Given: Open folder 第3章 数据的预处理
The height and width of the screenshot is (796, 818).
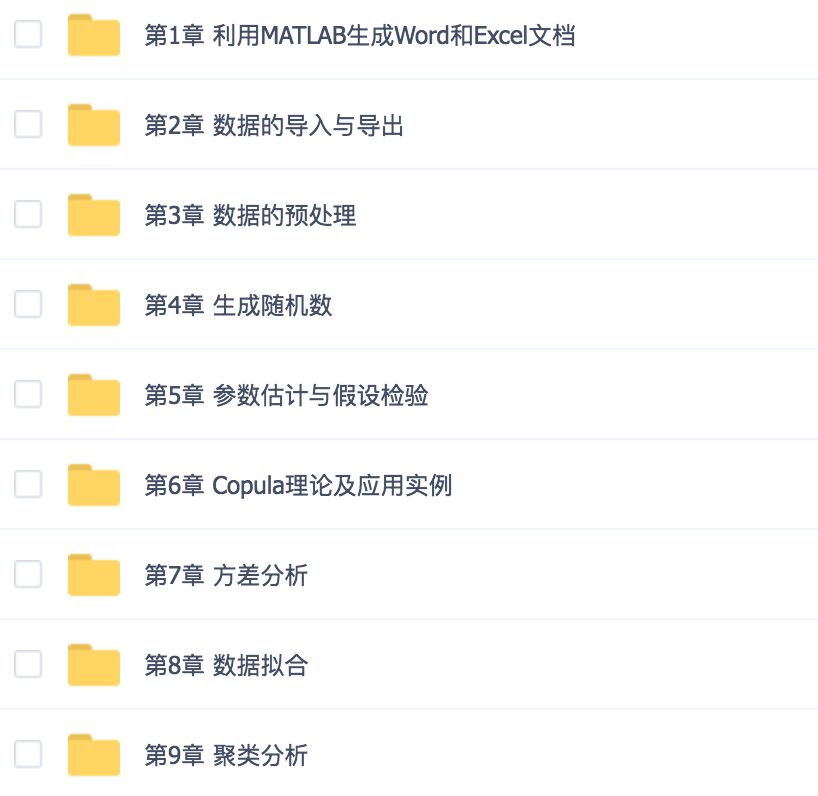Looking at the screenshot, I should (250, 216).
